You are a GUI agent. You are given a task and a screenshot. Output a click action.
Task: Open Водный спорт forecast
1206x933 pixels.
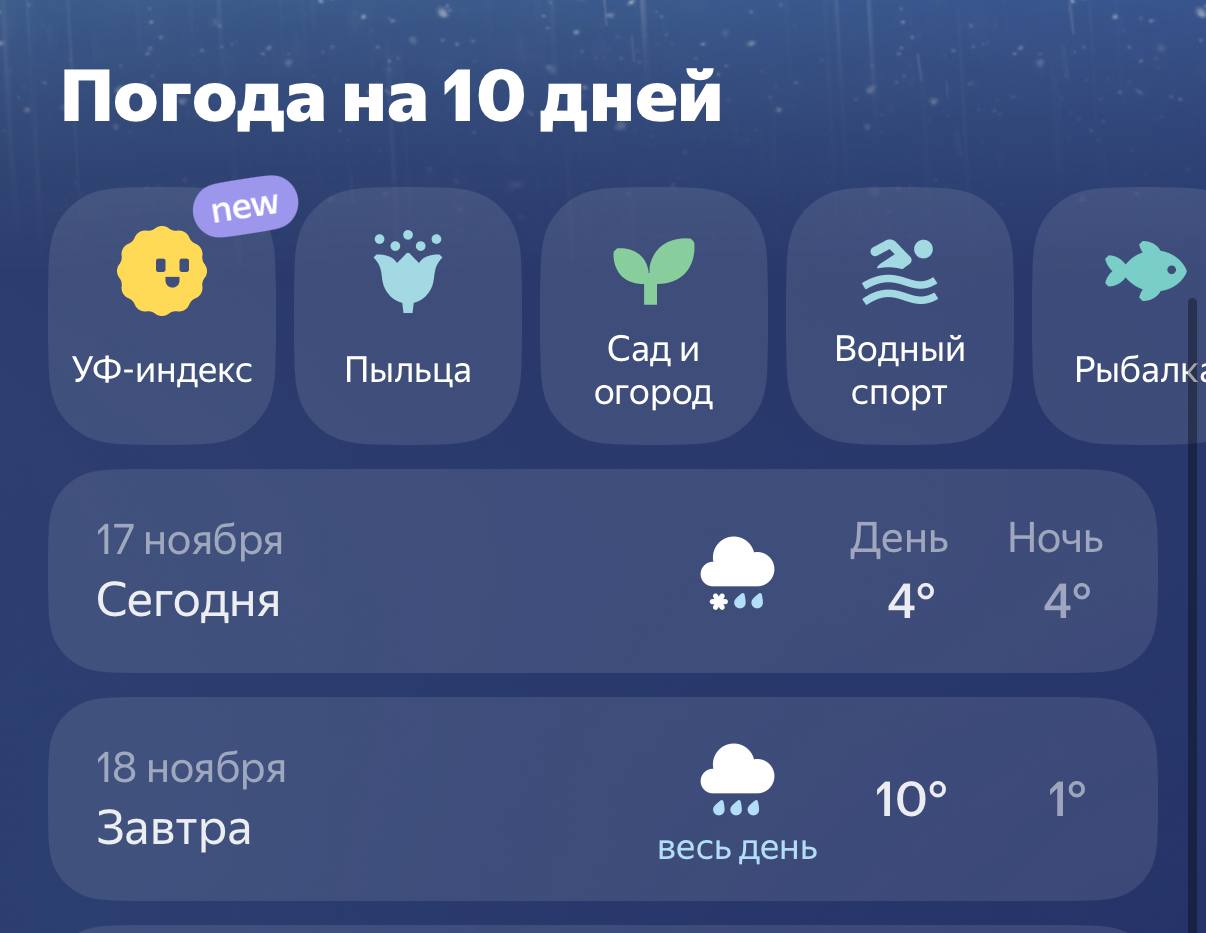point(899,315)
